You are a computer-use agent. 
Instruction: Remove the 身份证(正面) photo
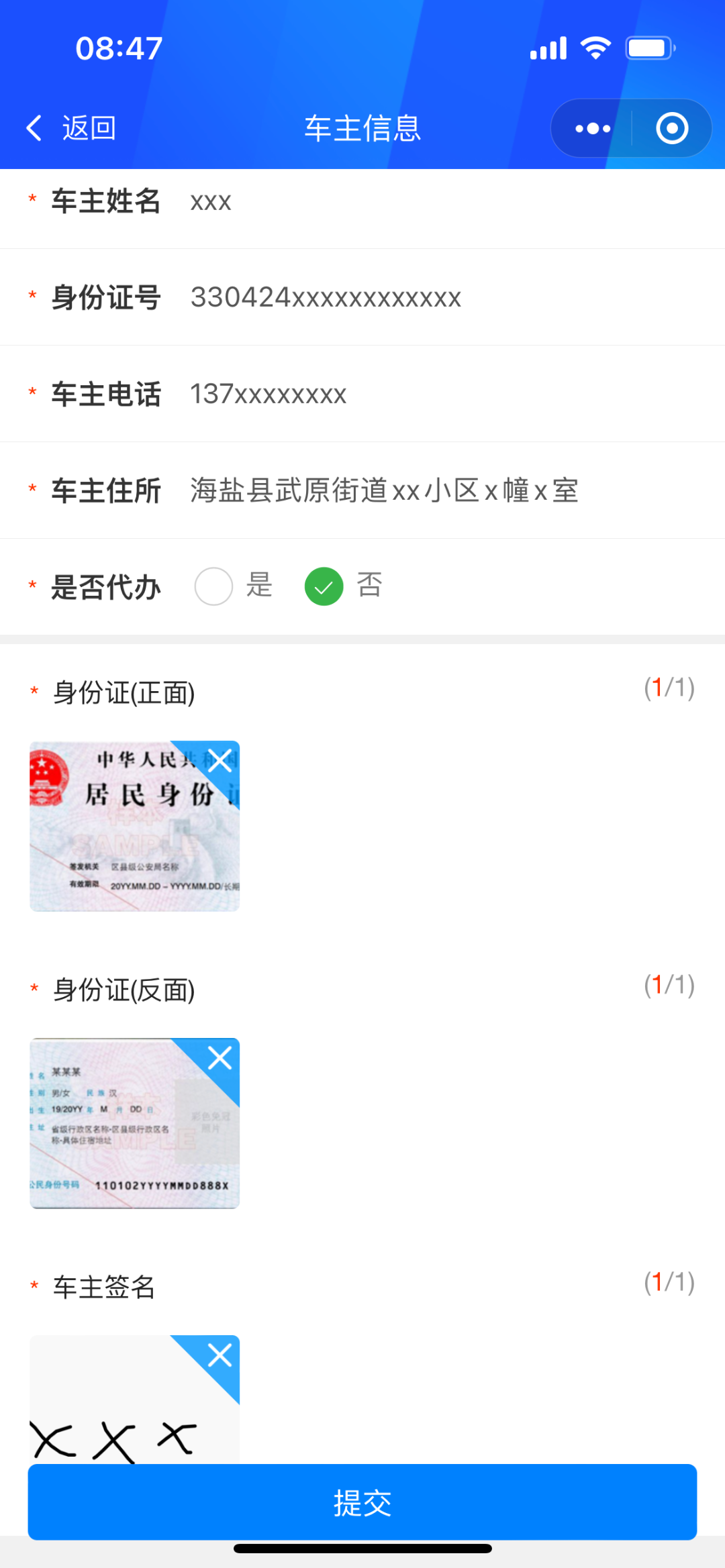(x=220, y=761)
